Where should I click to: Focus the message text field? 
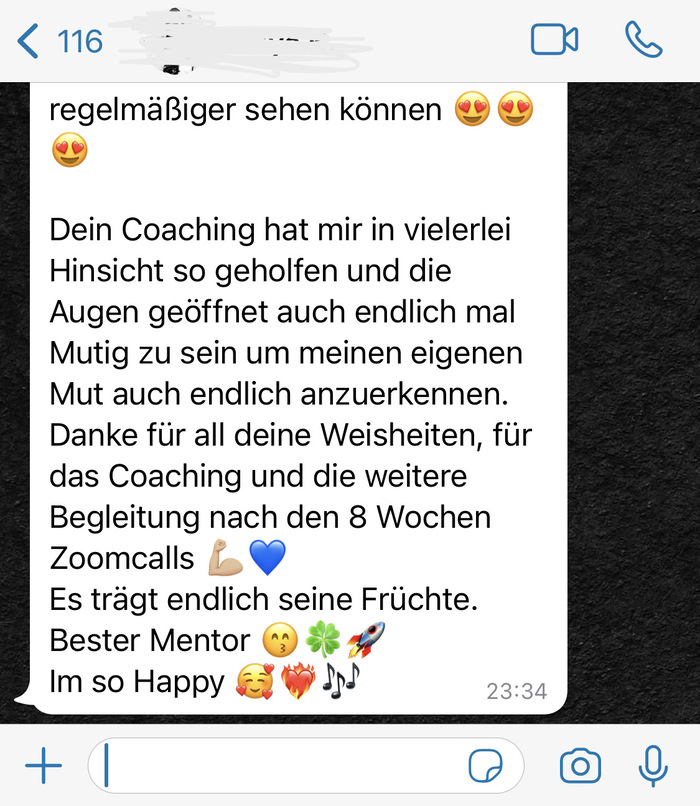(280, 767)
